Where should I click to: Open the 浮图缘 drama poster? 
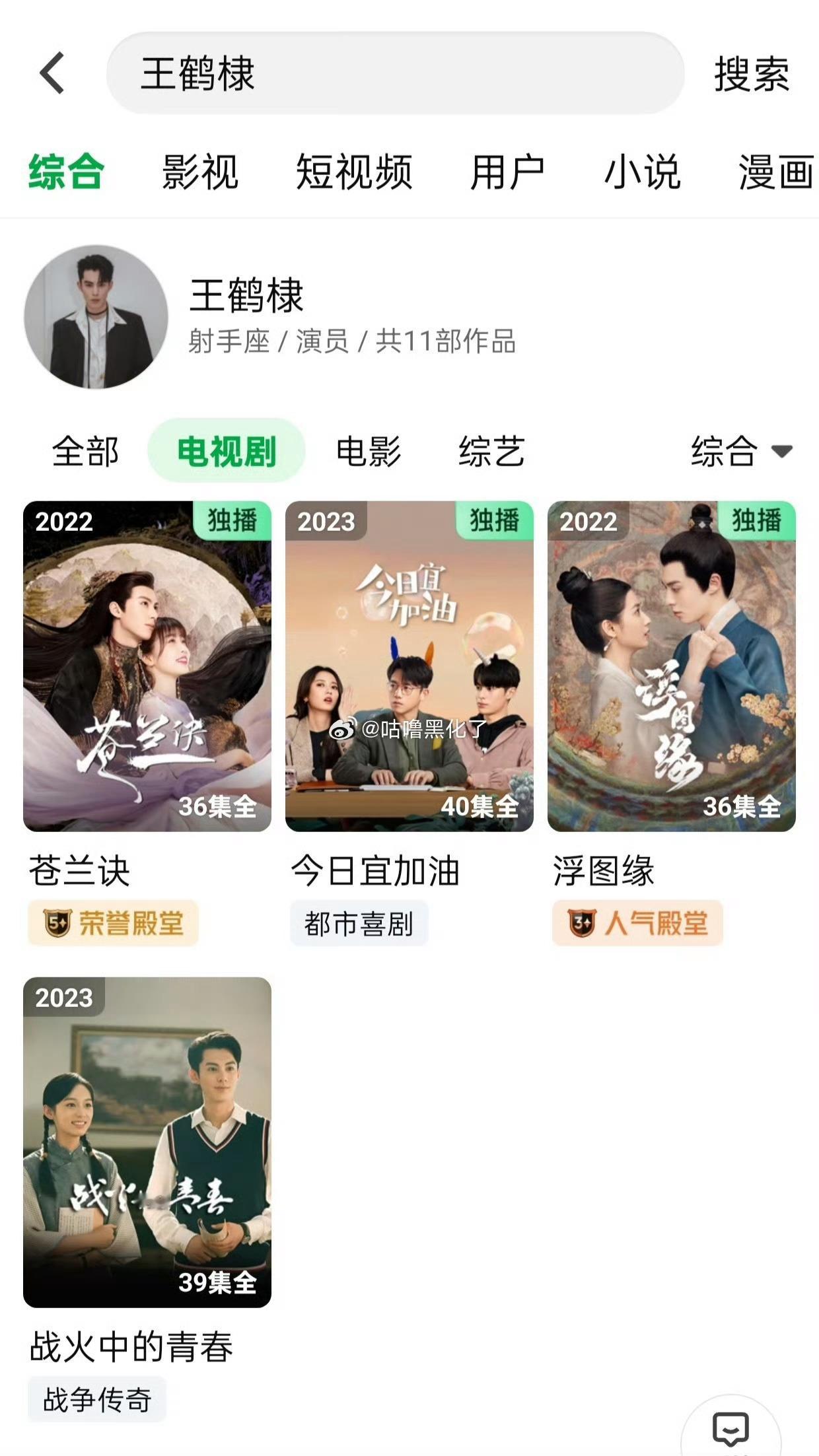click(671, 666)
